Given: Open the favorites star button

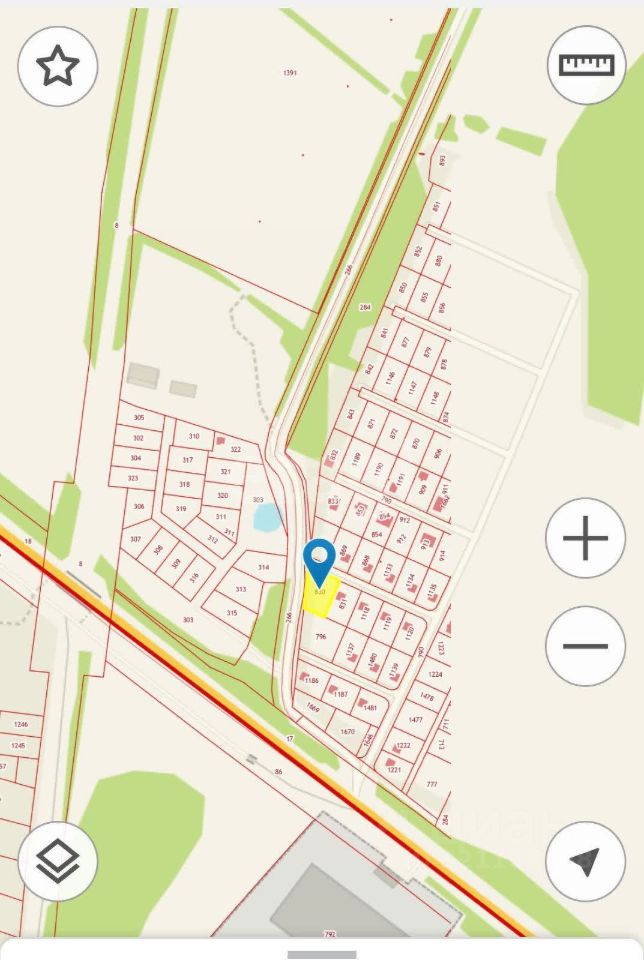Looking at the screenshot, I should (x=58, y=66).
